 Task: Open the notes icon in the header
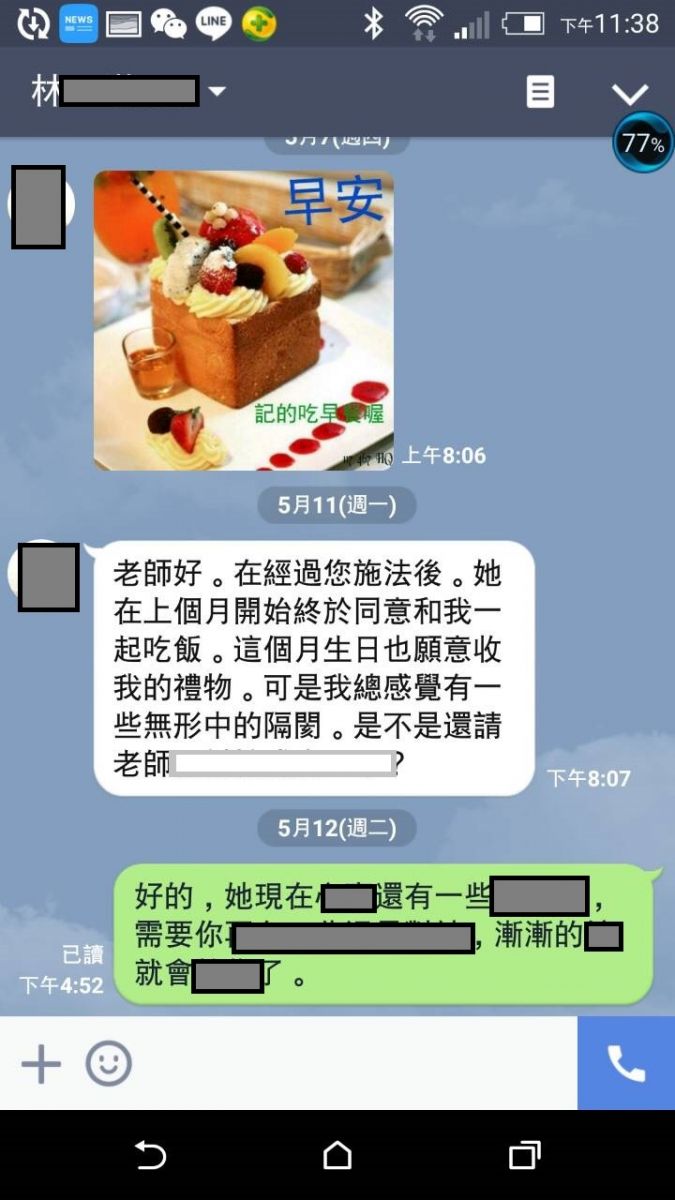[x=540, y=92]
